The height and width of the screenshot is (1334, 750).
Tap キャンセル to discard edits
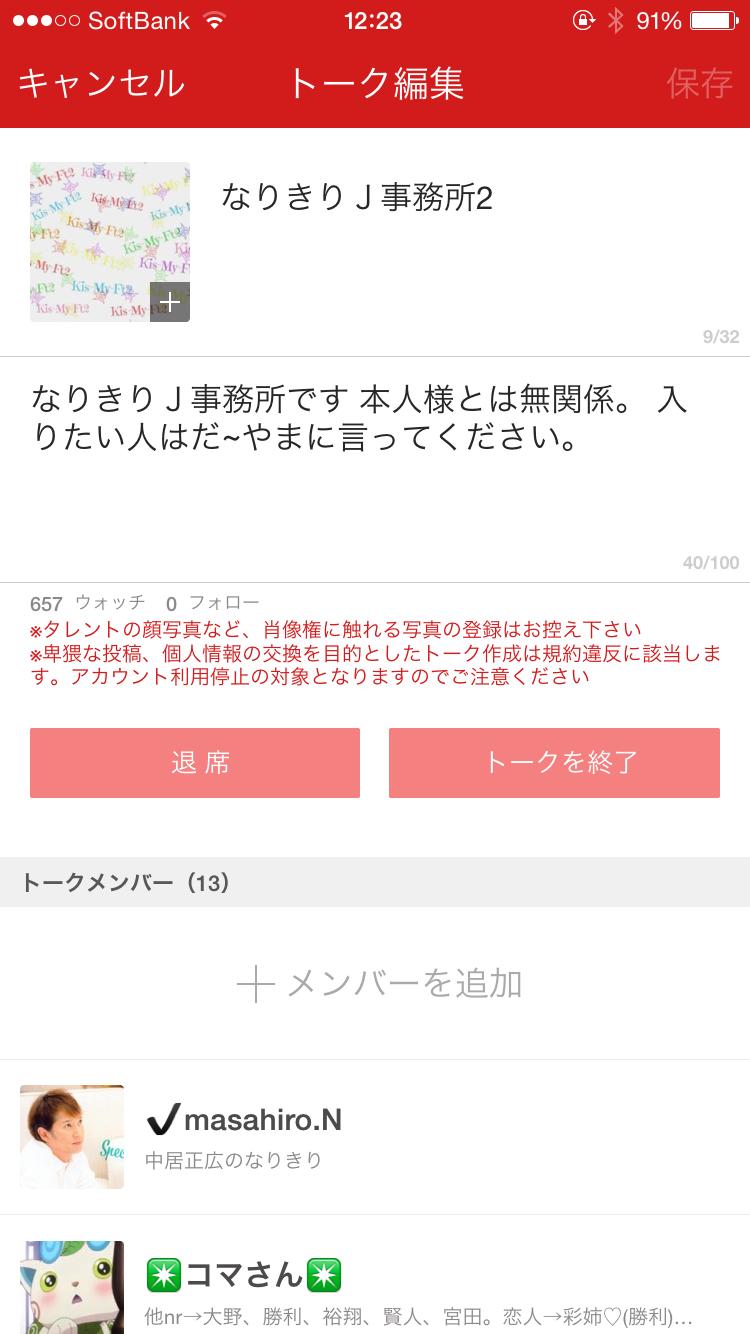[98, 85]
